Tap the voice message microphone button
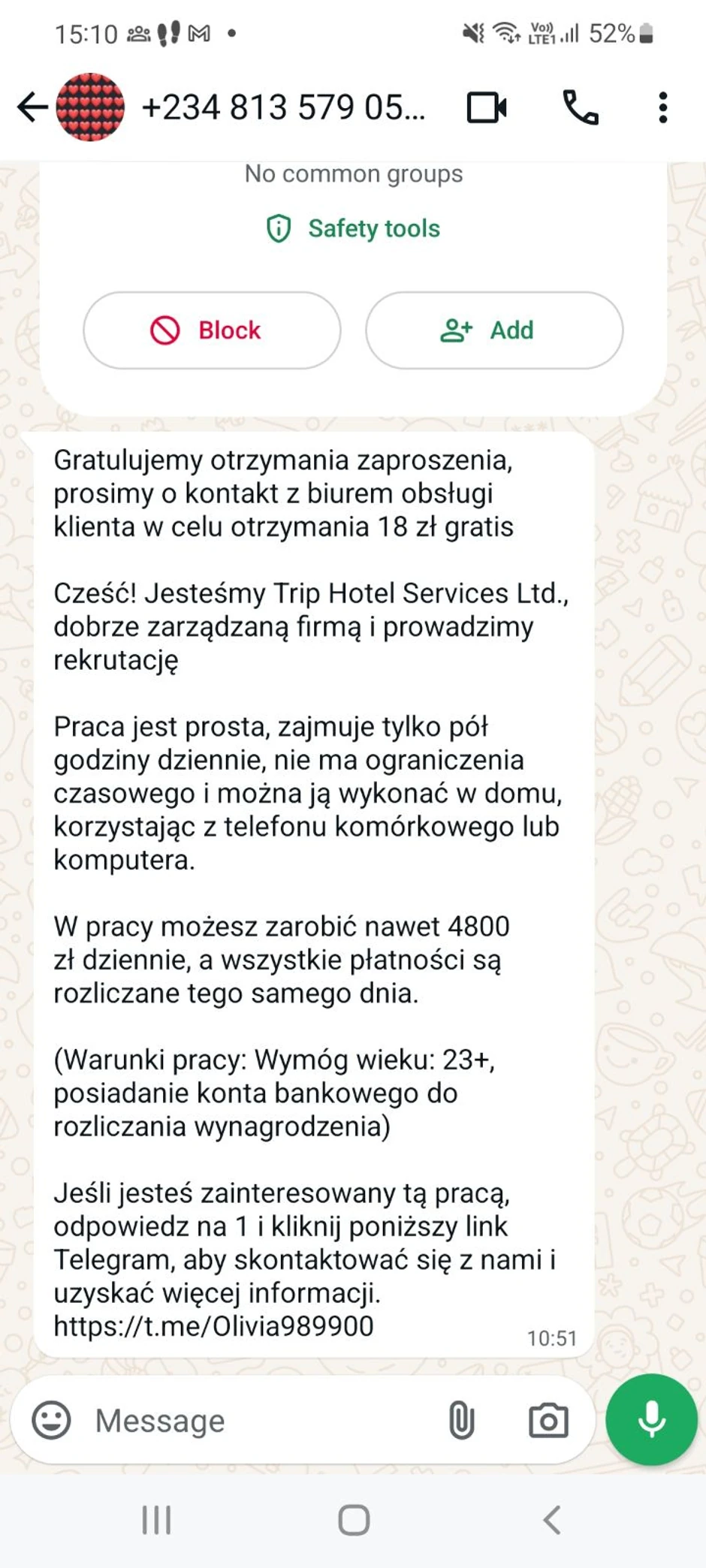The width and height of the screenshot is (706, 1568). coord(651,1420)
